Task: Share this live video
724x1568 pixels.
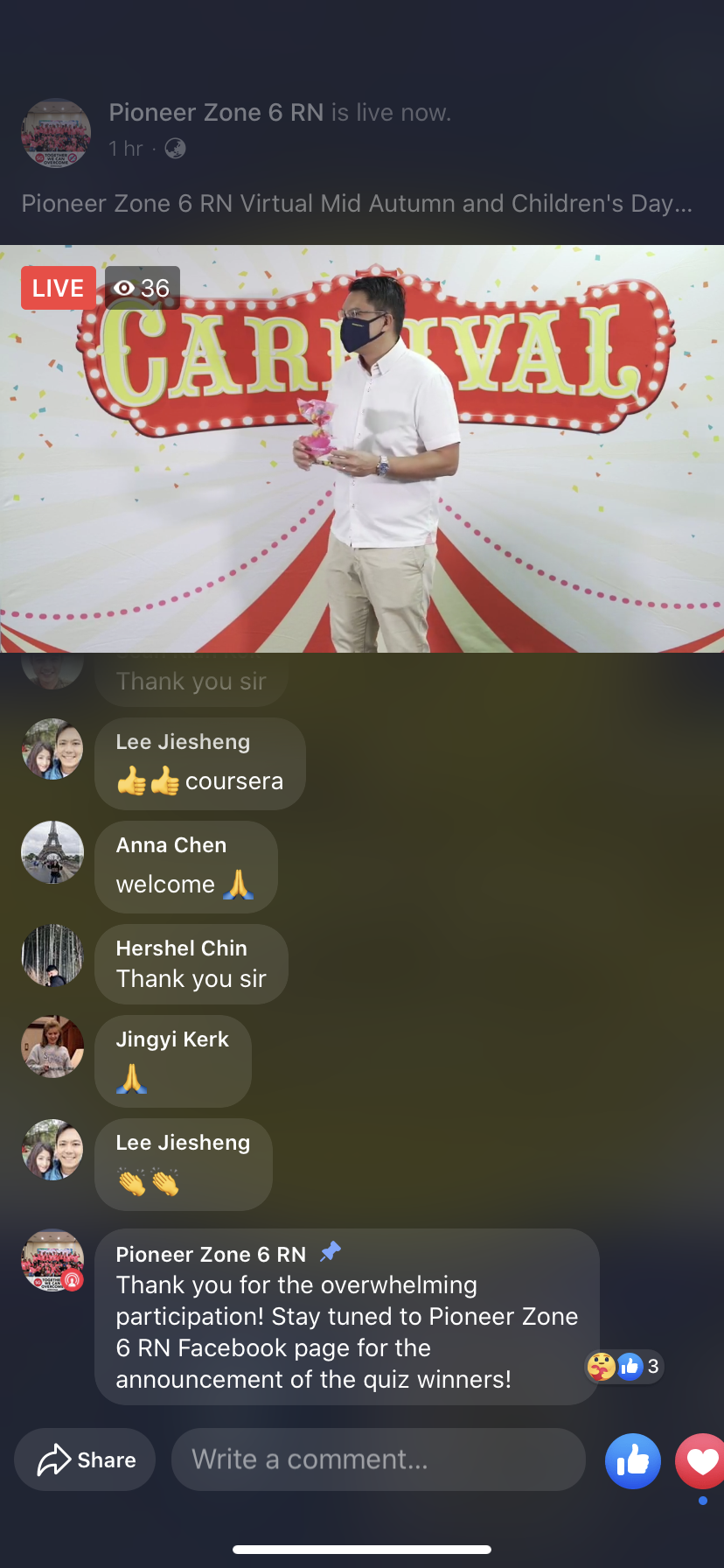Action: tap(85, 1459)
